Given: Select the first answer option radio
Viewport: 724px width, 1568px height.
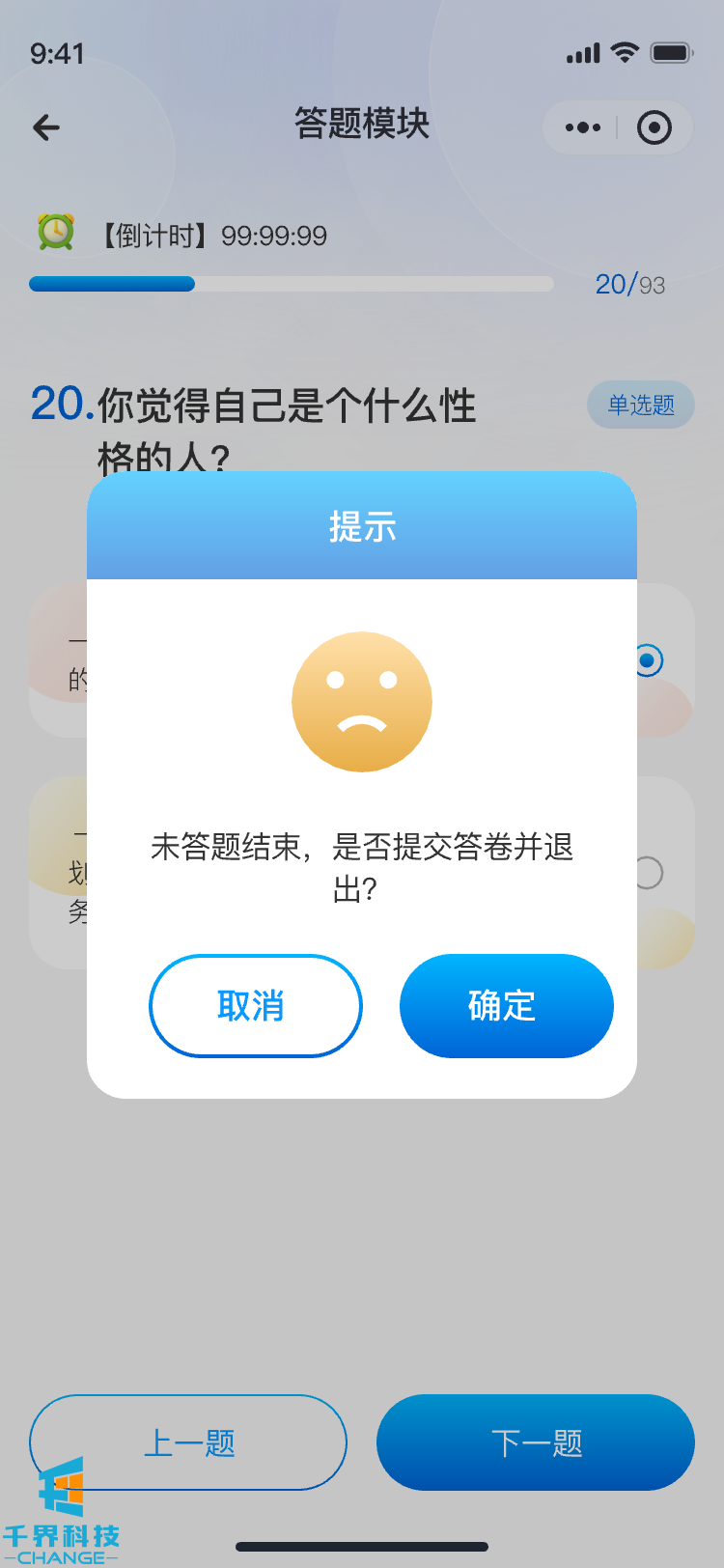Looking at the screenshot, I should (649, 661).
